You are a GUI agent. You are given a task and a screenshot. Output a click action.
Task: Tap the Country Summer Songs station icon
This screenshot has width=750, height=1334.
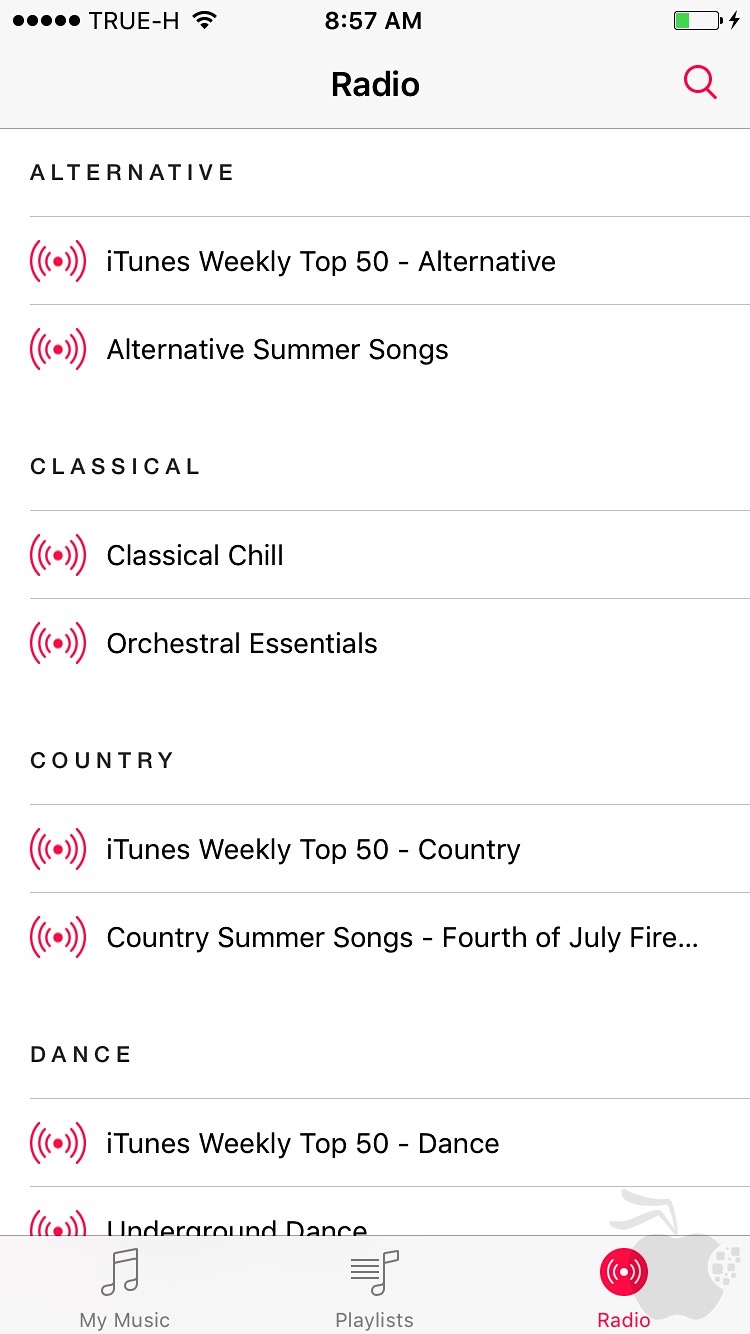tap(59, 937)
